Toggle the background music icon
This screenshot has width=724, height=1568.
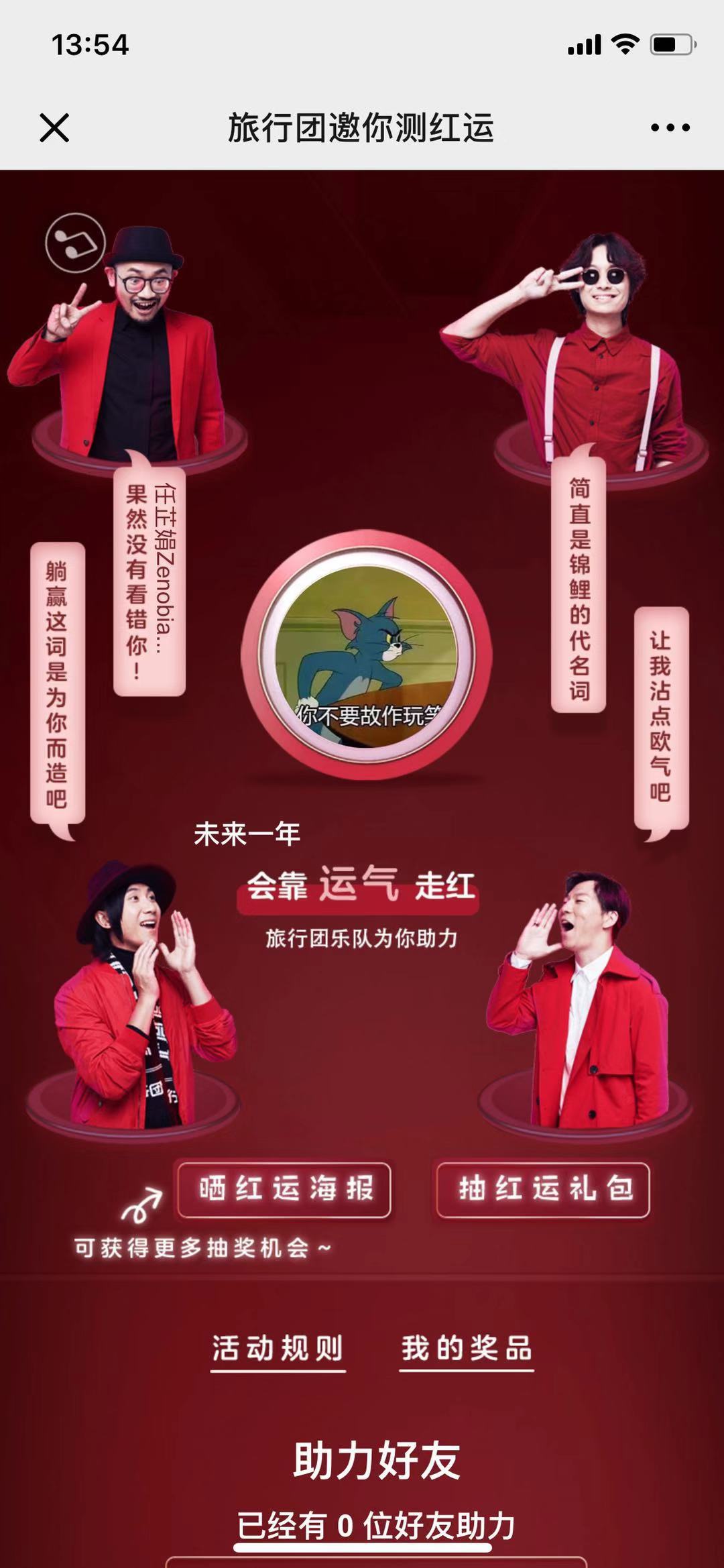coord(75,243)
